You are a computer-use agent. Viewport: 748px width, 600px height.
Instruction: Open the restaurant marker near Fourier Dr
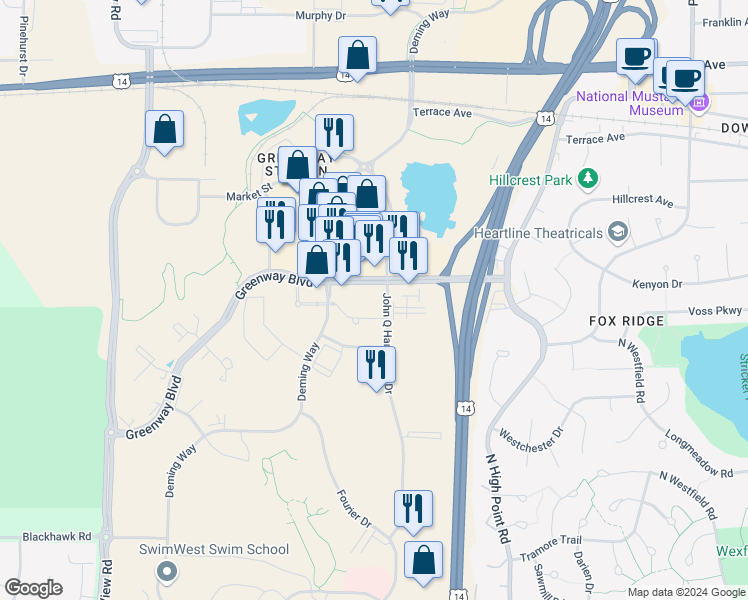413,510
